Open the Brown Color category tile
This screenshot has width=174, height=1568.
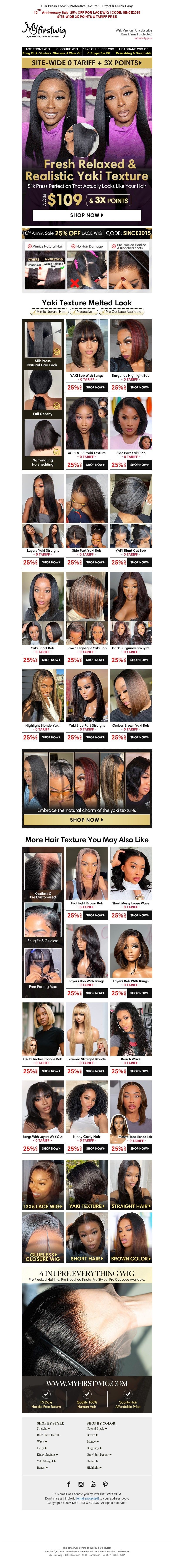[131, 1258]
